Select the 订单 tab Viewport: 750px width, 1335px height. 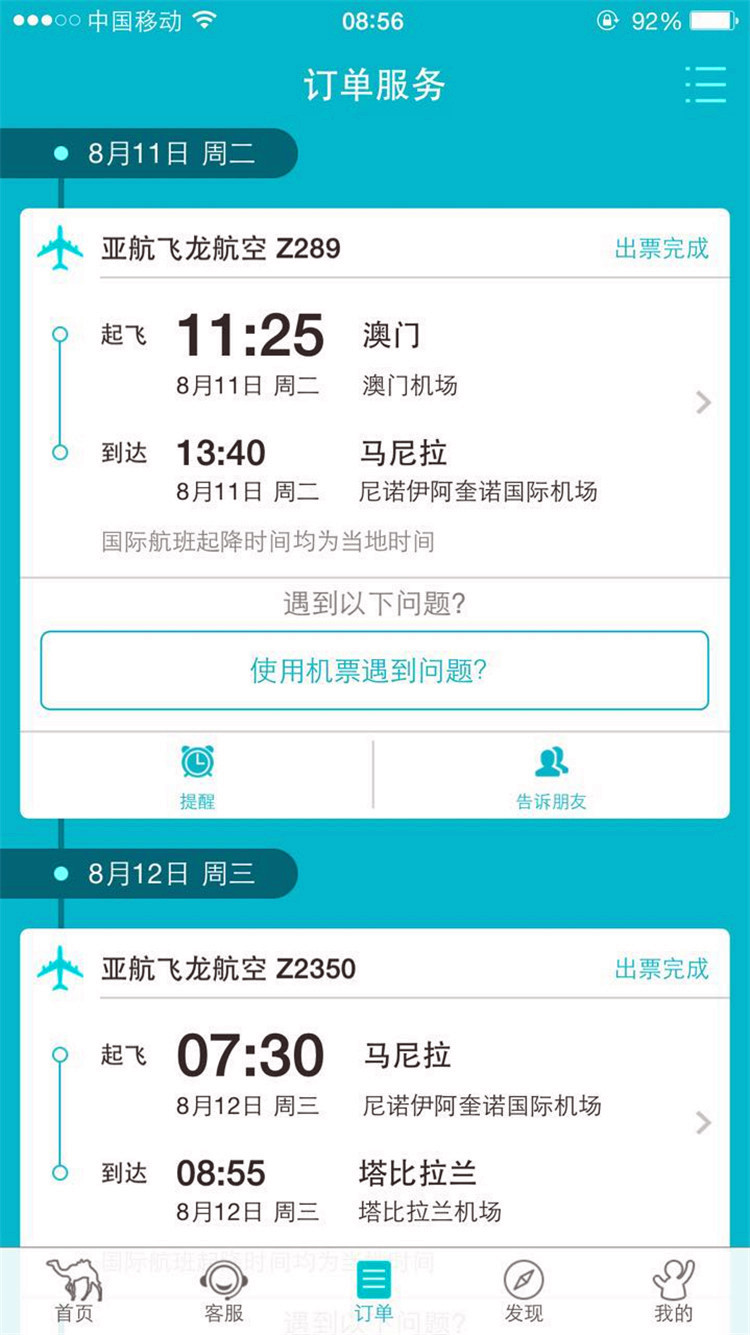click(x=374, y=1291)
